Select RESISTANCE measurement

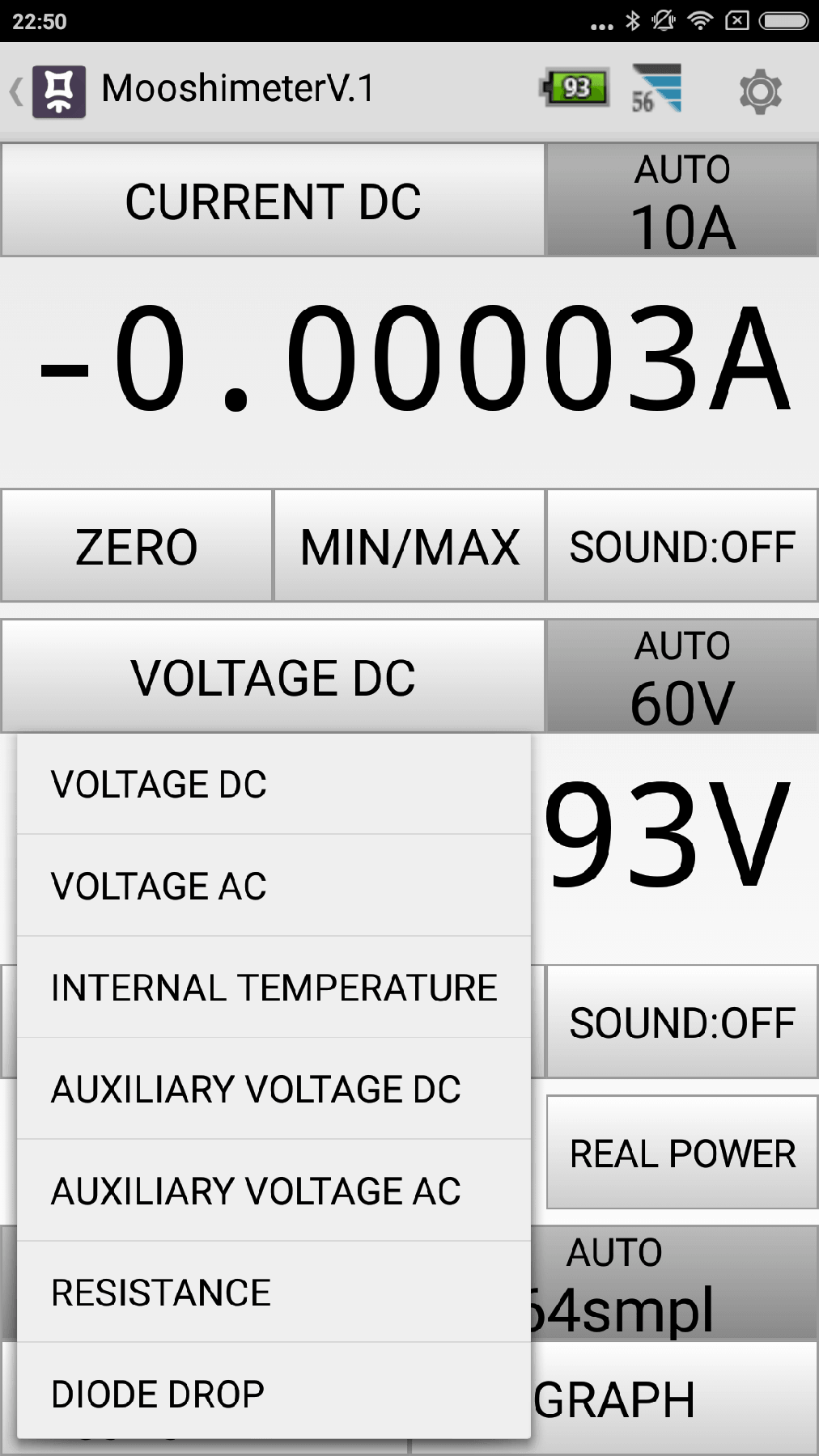(274, 1293)
